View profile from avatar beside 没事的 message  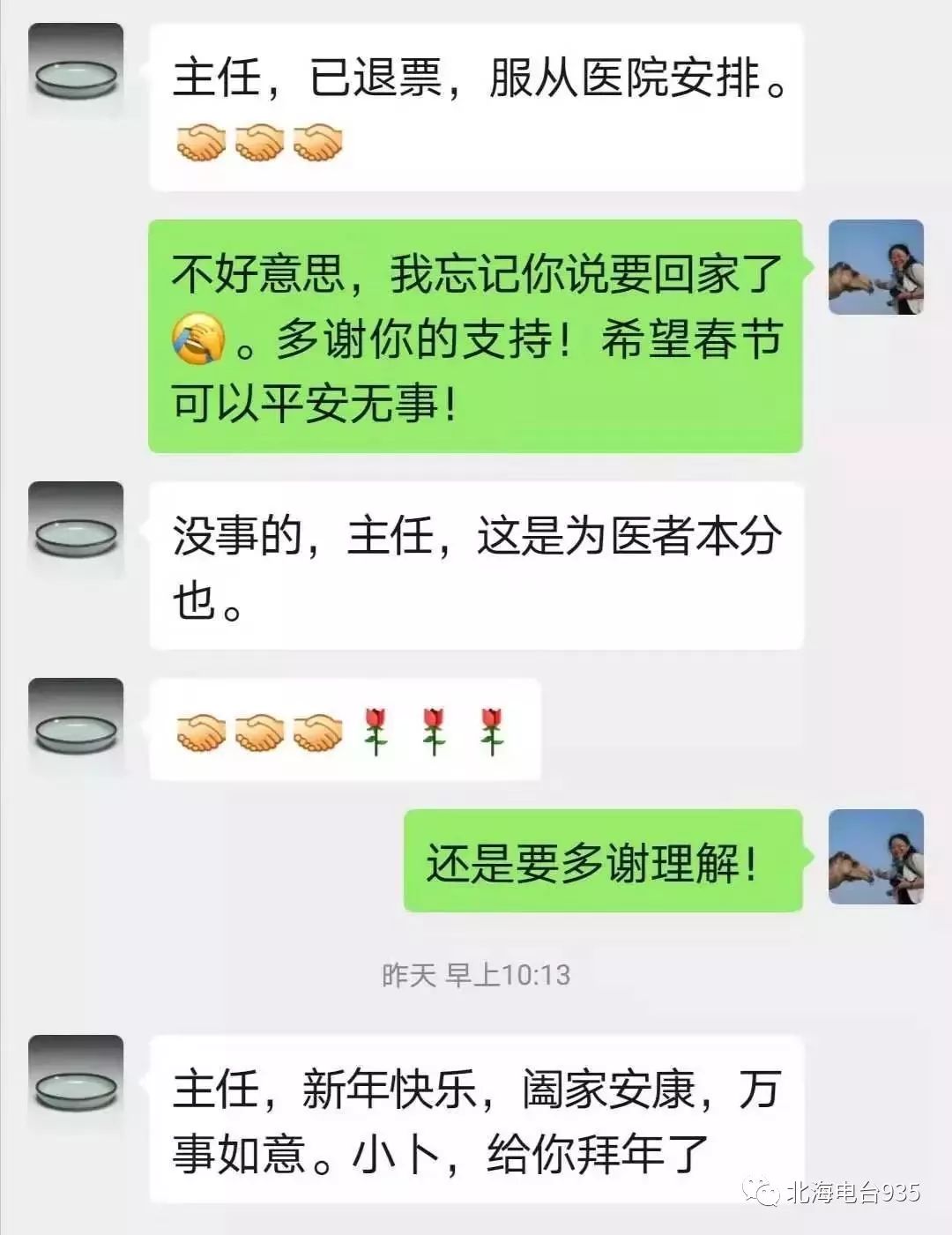click(x=76, y=529)
